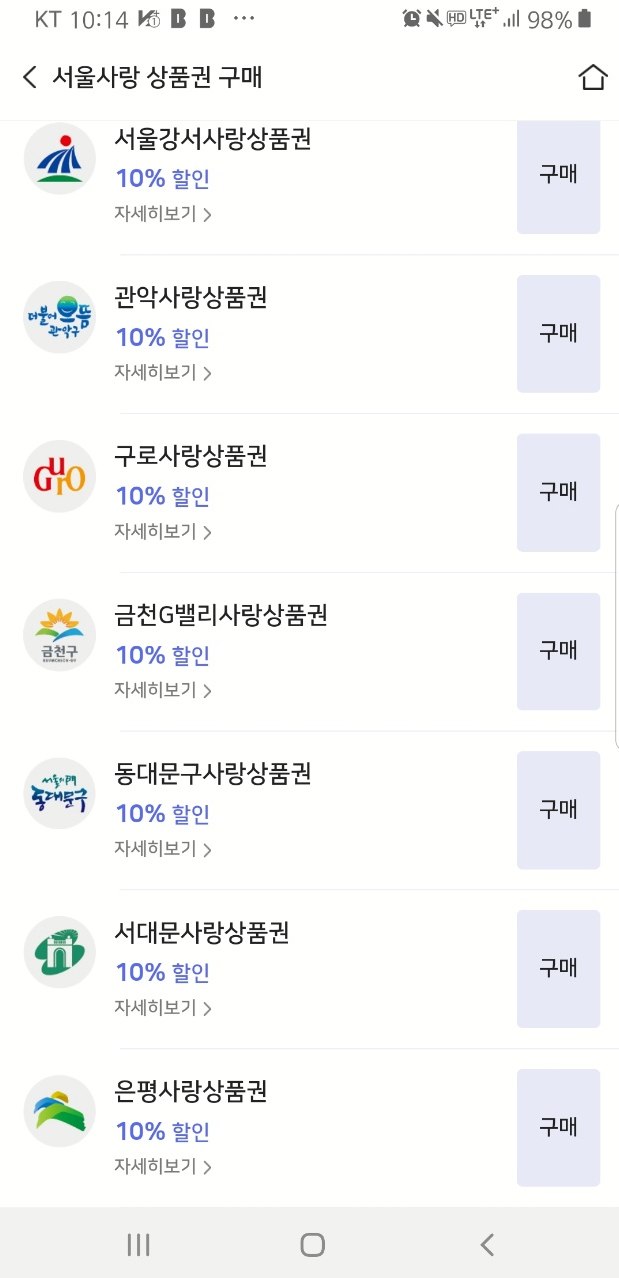Open 자세히보기 under 동대문구사랑상품권
Viewport: 619px width, 1278px height.
[x=162, y=849]
